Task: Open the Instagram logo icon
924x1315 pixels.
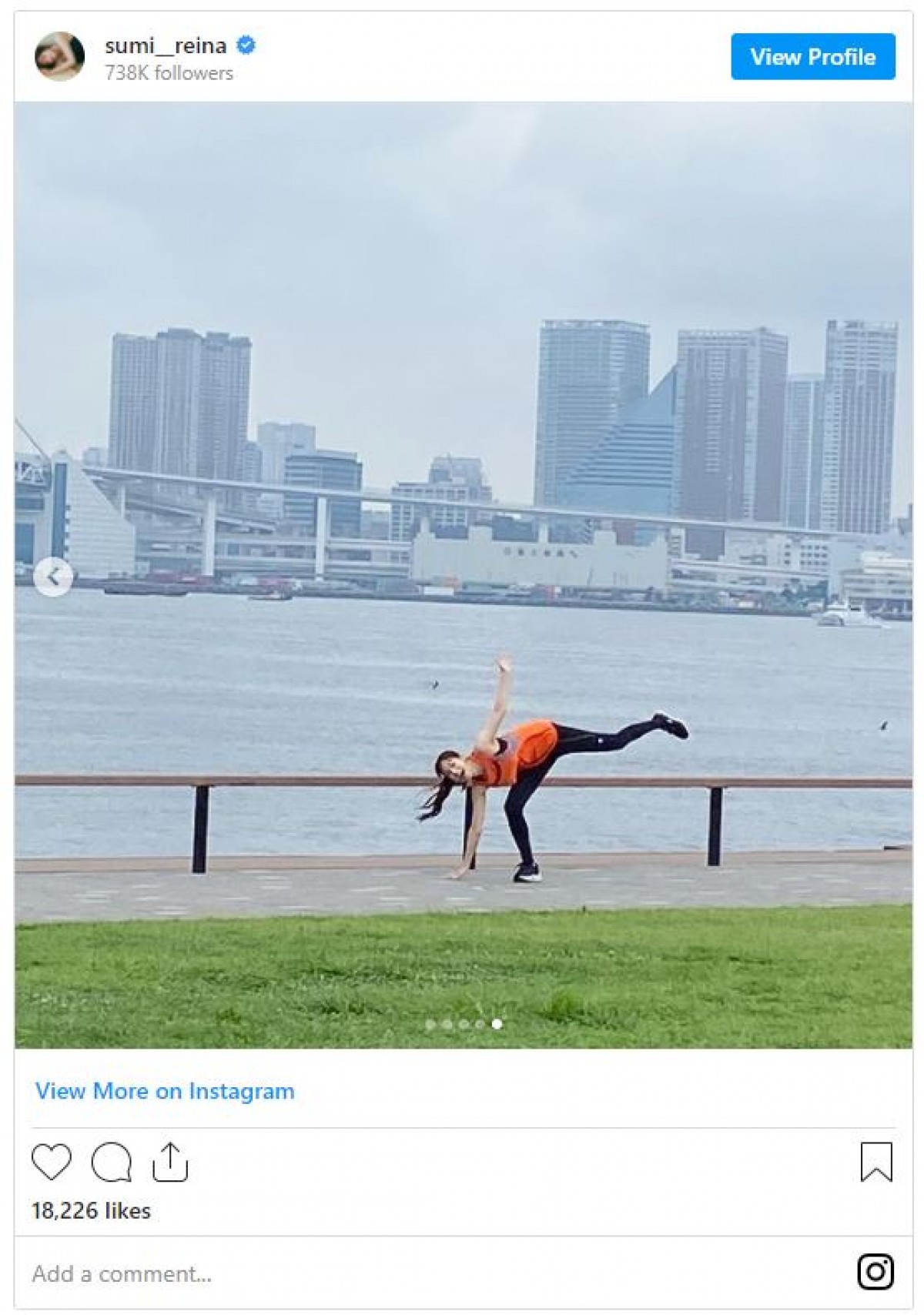Action: point(875,1272)
